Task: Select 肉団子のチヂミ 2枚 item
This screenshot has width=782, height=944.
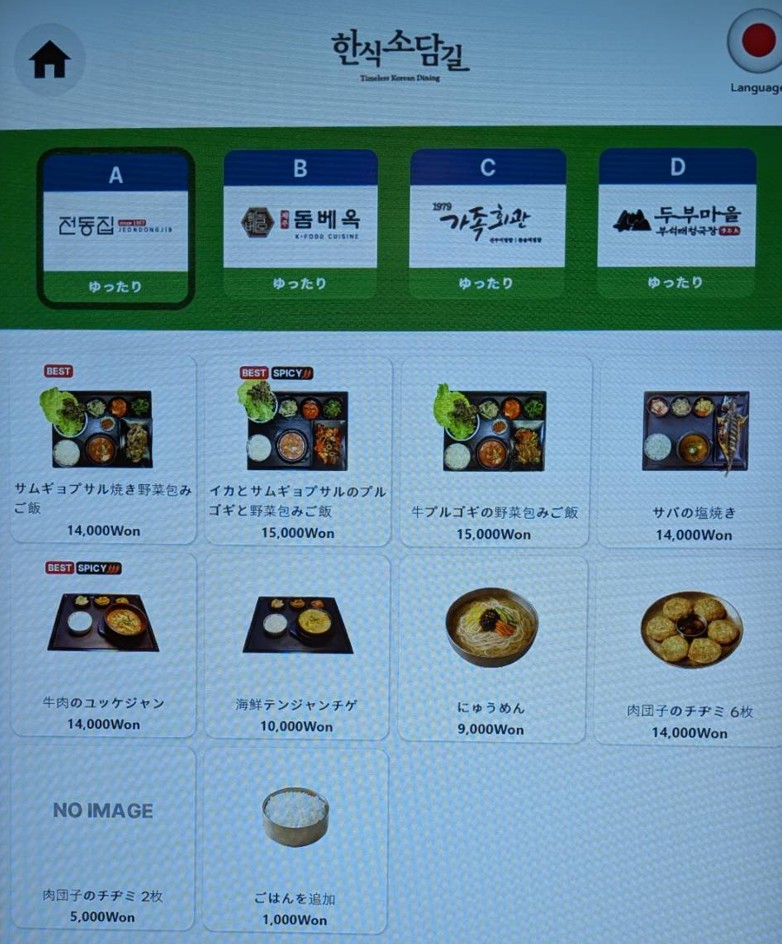Action: pyautogui.click(x=103, y=839)
